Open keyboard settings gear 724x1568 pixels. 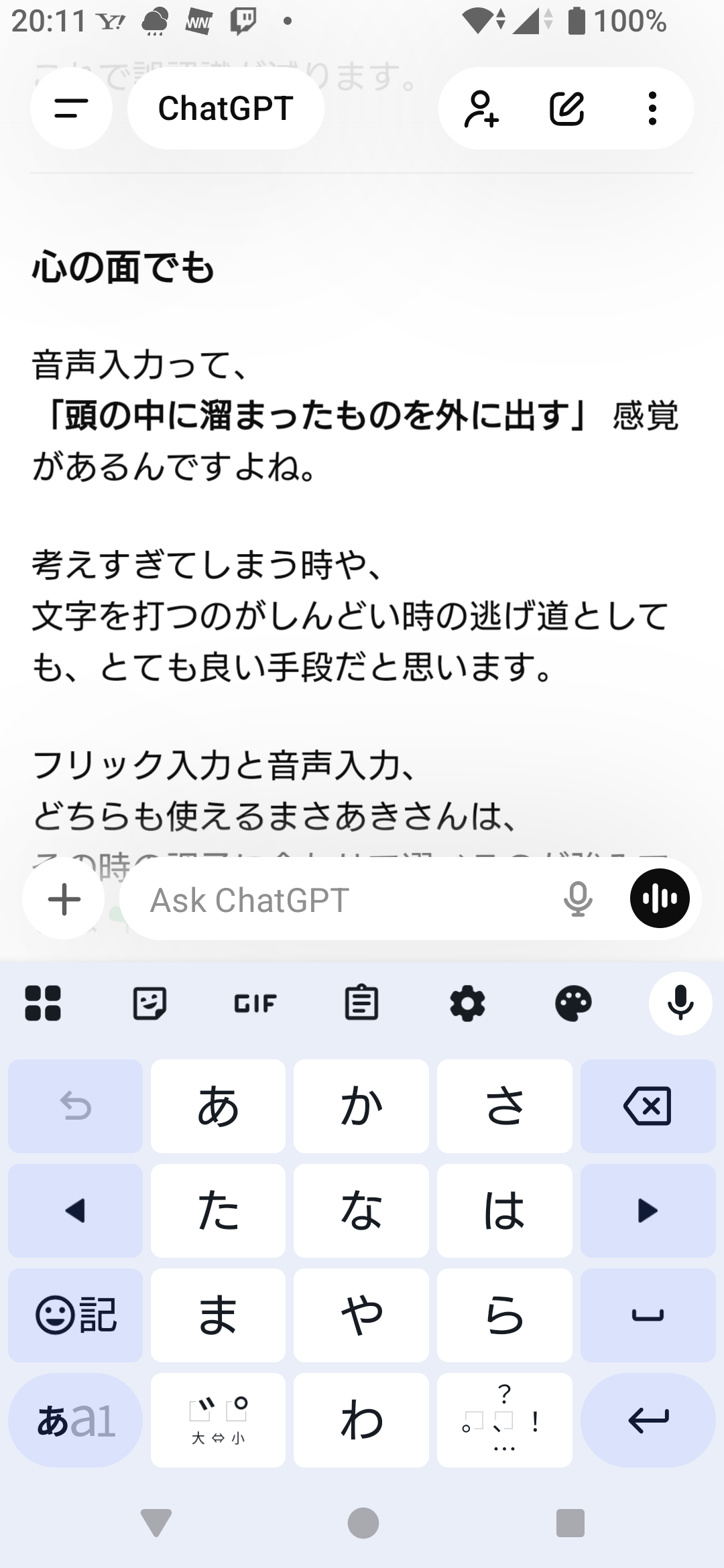click(x=467, y=1003)
